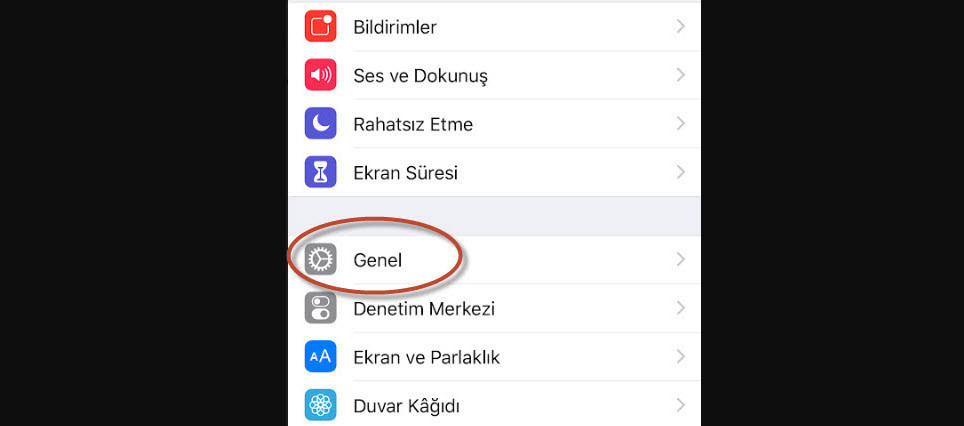Open Ses ve Dokunuş settings

[420, 75]
